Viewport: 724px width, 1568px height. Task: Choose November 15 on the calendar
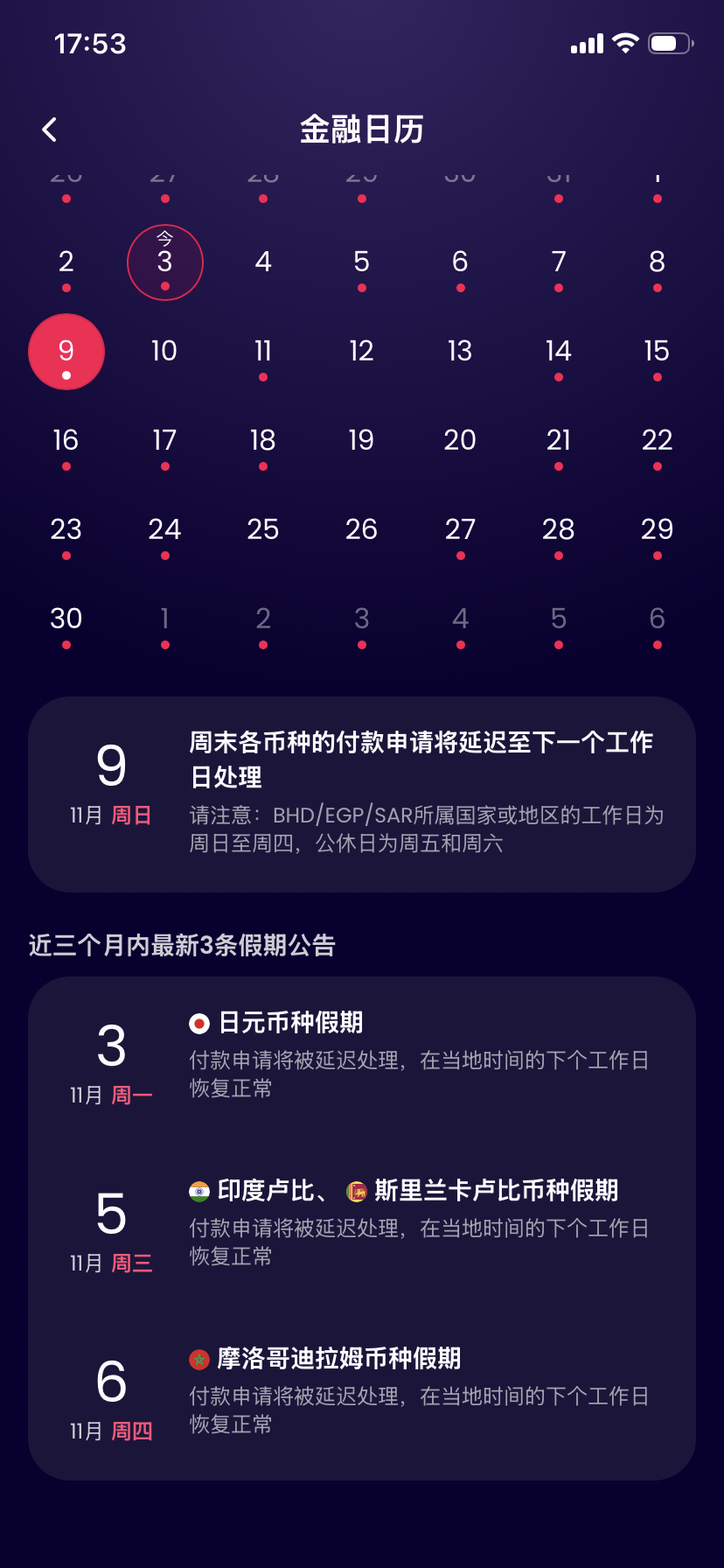coord(657,352)
